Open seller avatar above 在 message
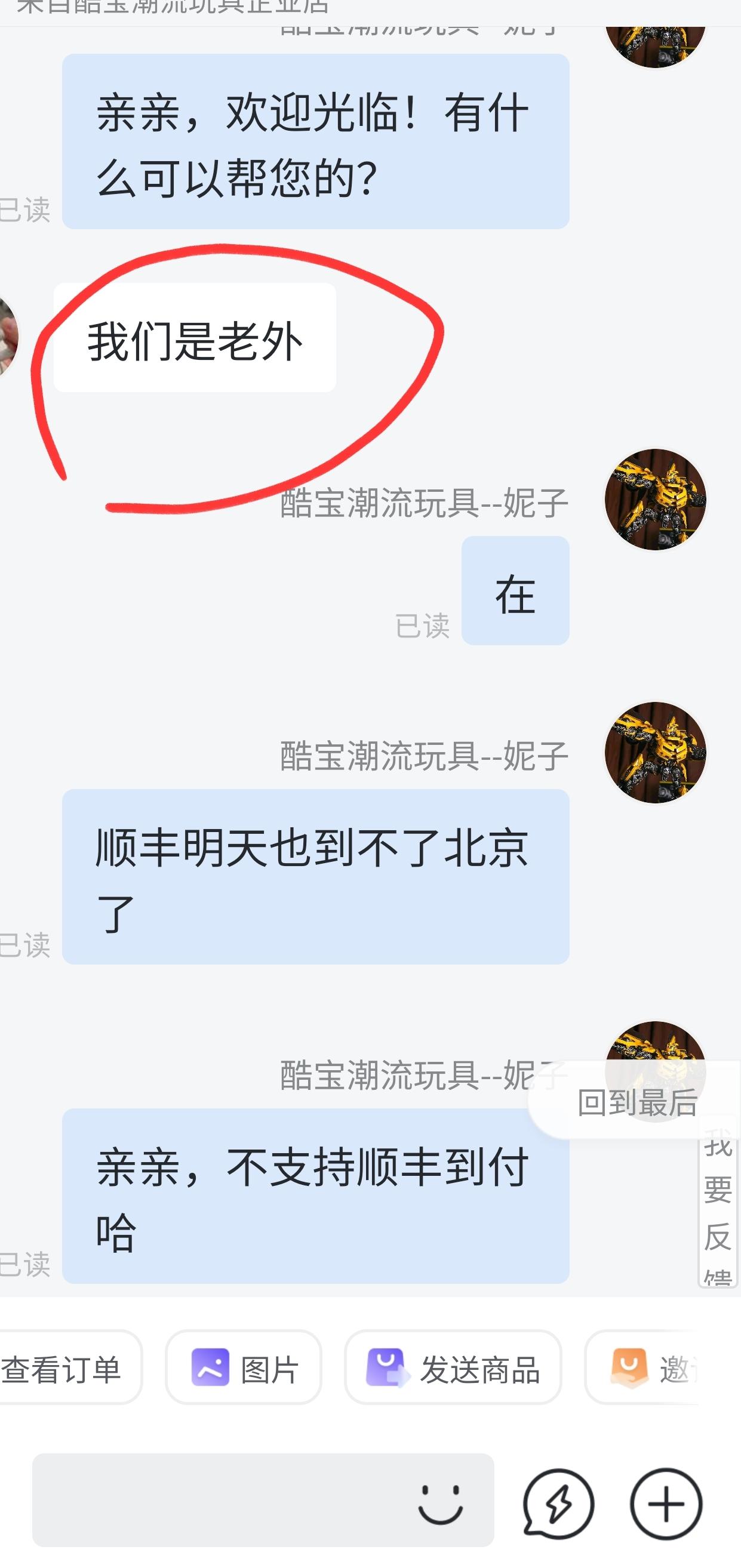 [655, 500]
